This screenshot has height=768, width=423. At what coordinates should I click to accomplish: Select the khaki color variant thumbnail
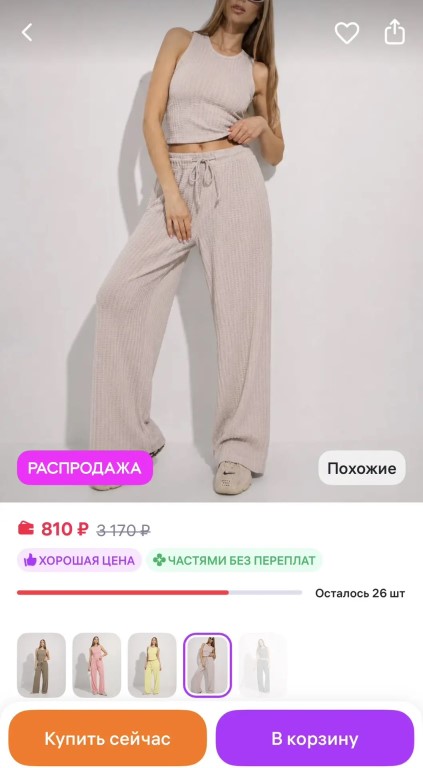[41, 665]
